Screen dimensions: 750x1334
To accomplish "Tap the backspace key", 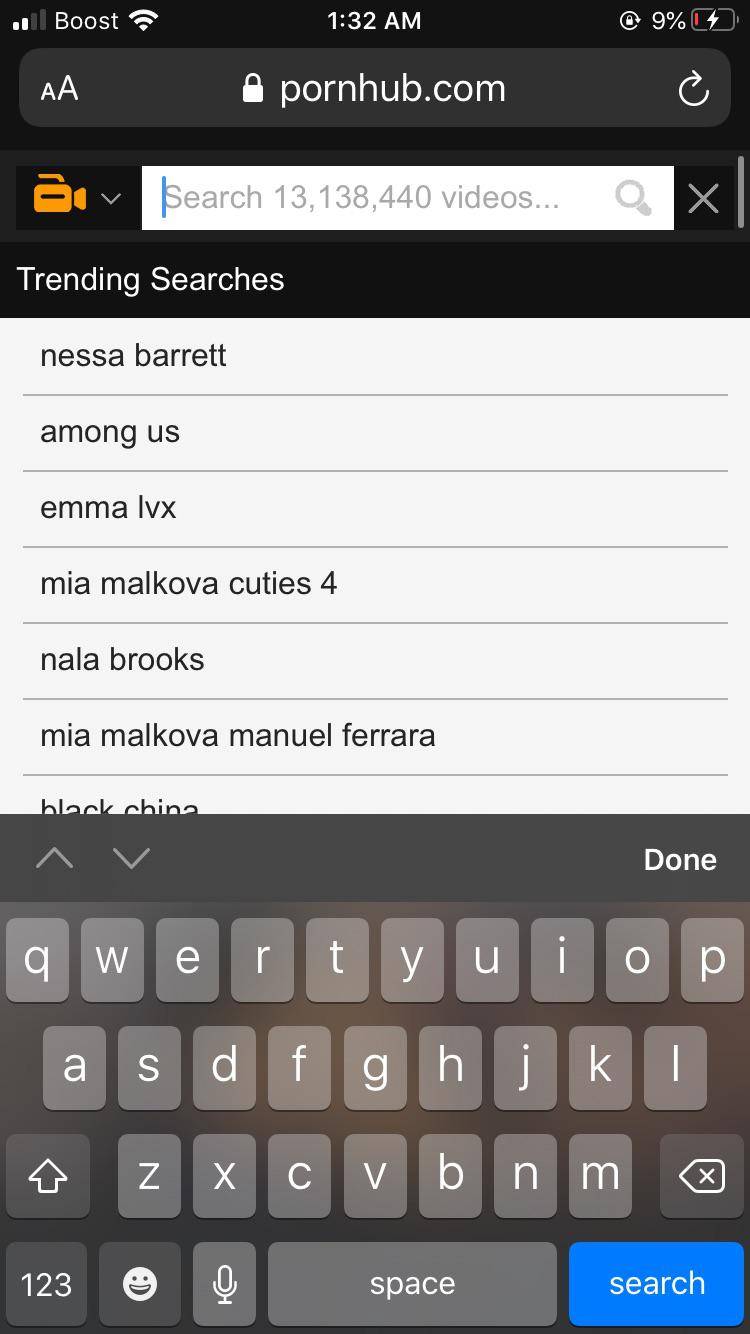I will [702, 1176].
